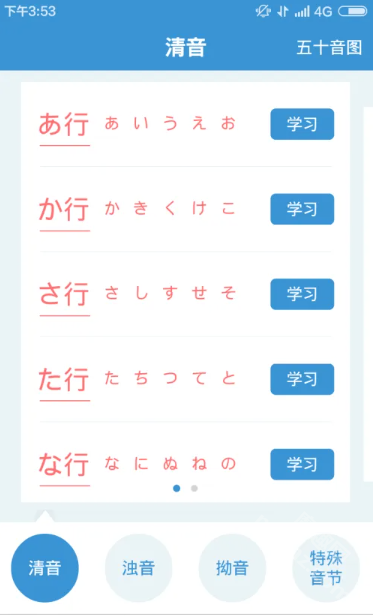Select the 清音 tab

[x=45, y=568]
